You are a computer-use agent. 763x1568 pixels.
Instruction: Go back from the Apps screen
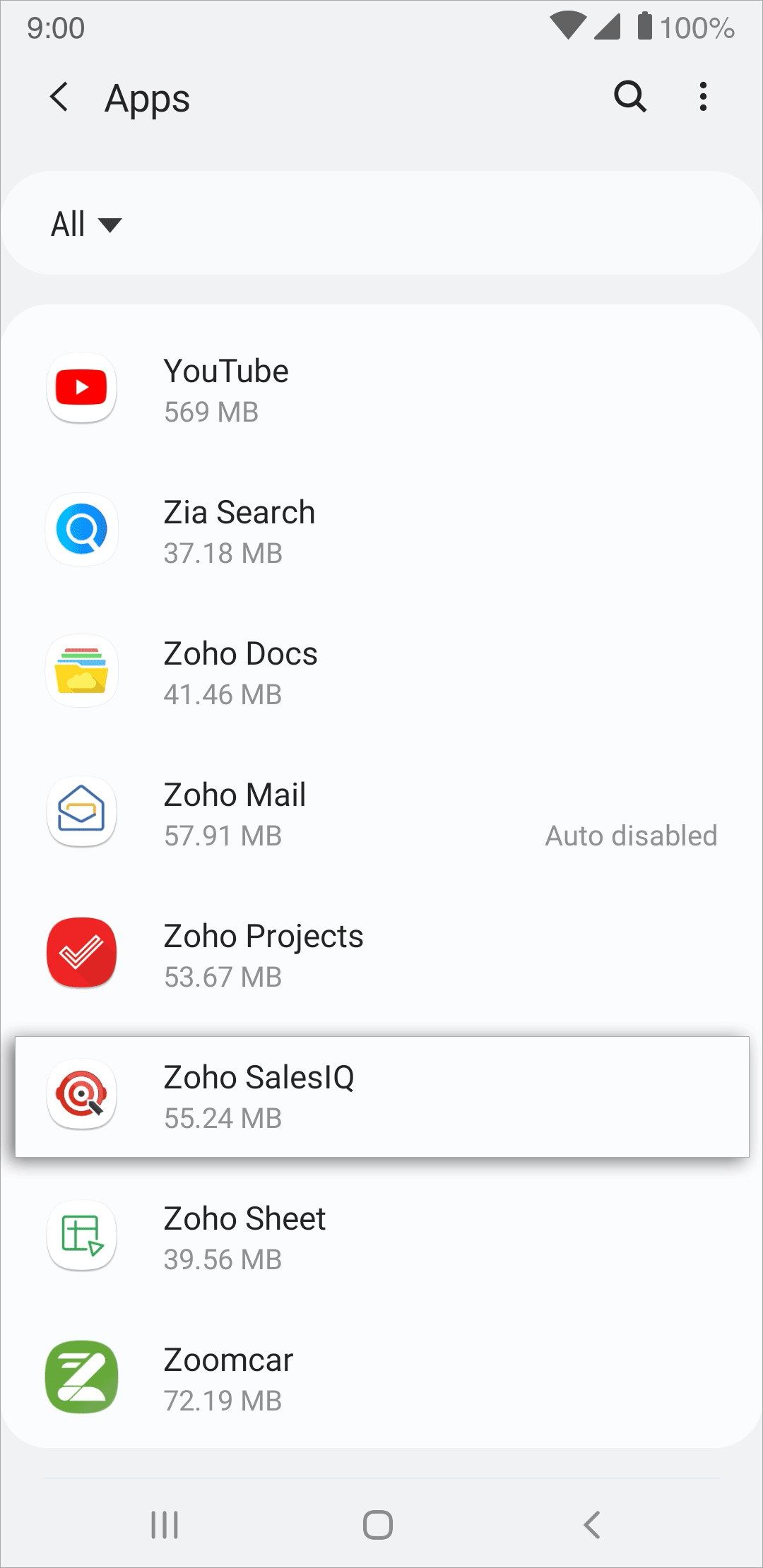(59, 97)
